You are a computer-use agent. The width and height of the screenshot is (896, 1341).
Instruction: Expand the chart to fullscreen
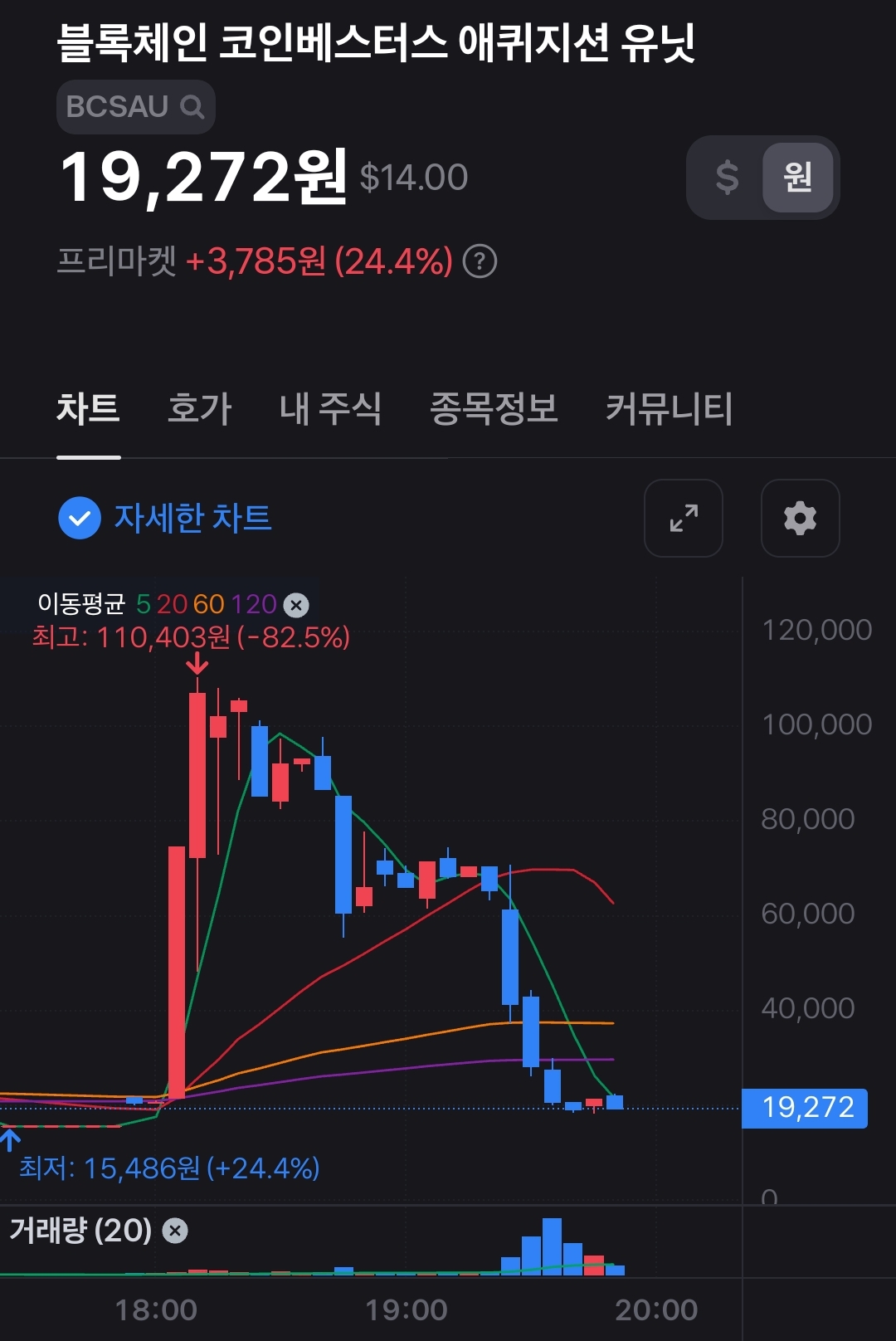point(684,518)
